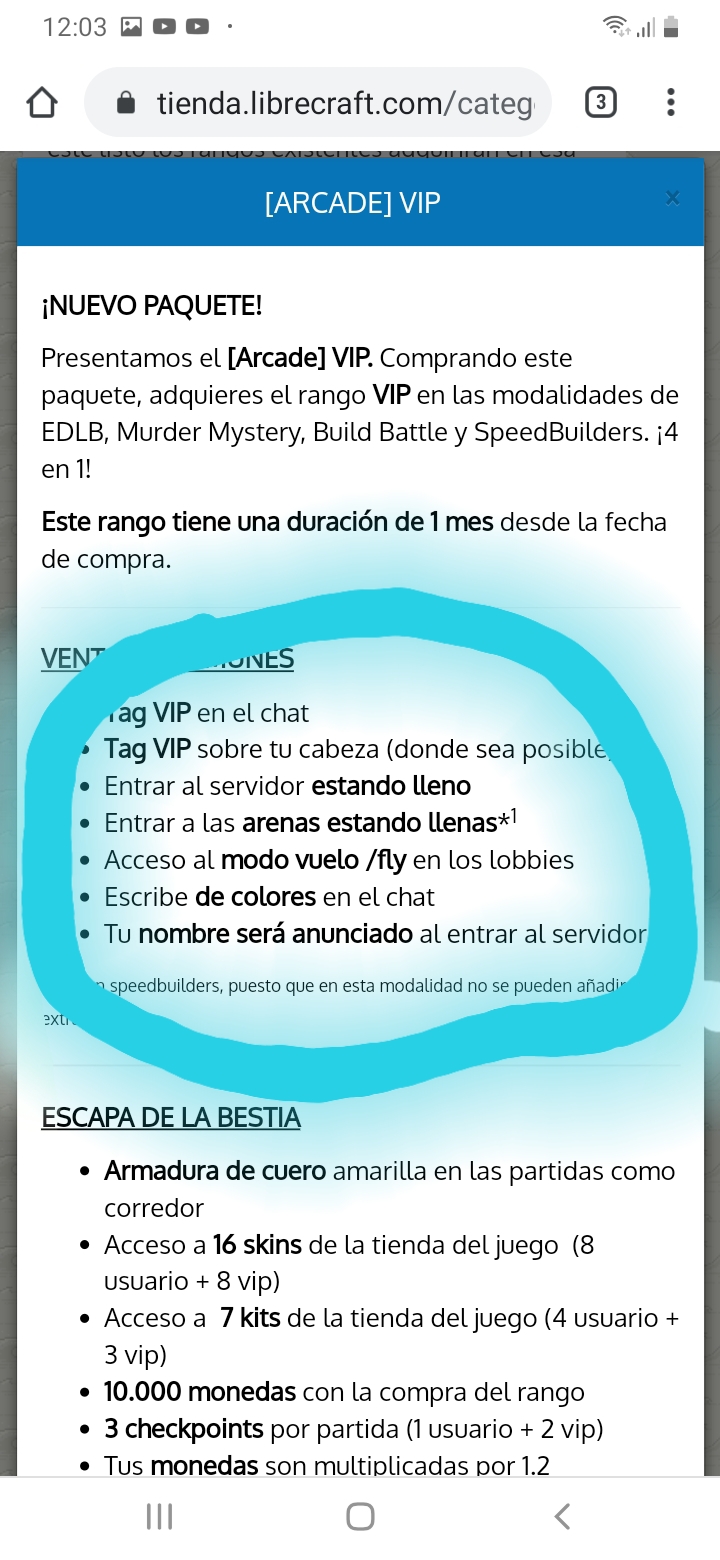
Task: Tap the tienda.librecraft.com address bar
Action: coord(318,102)
